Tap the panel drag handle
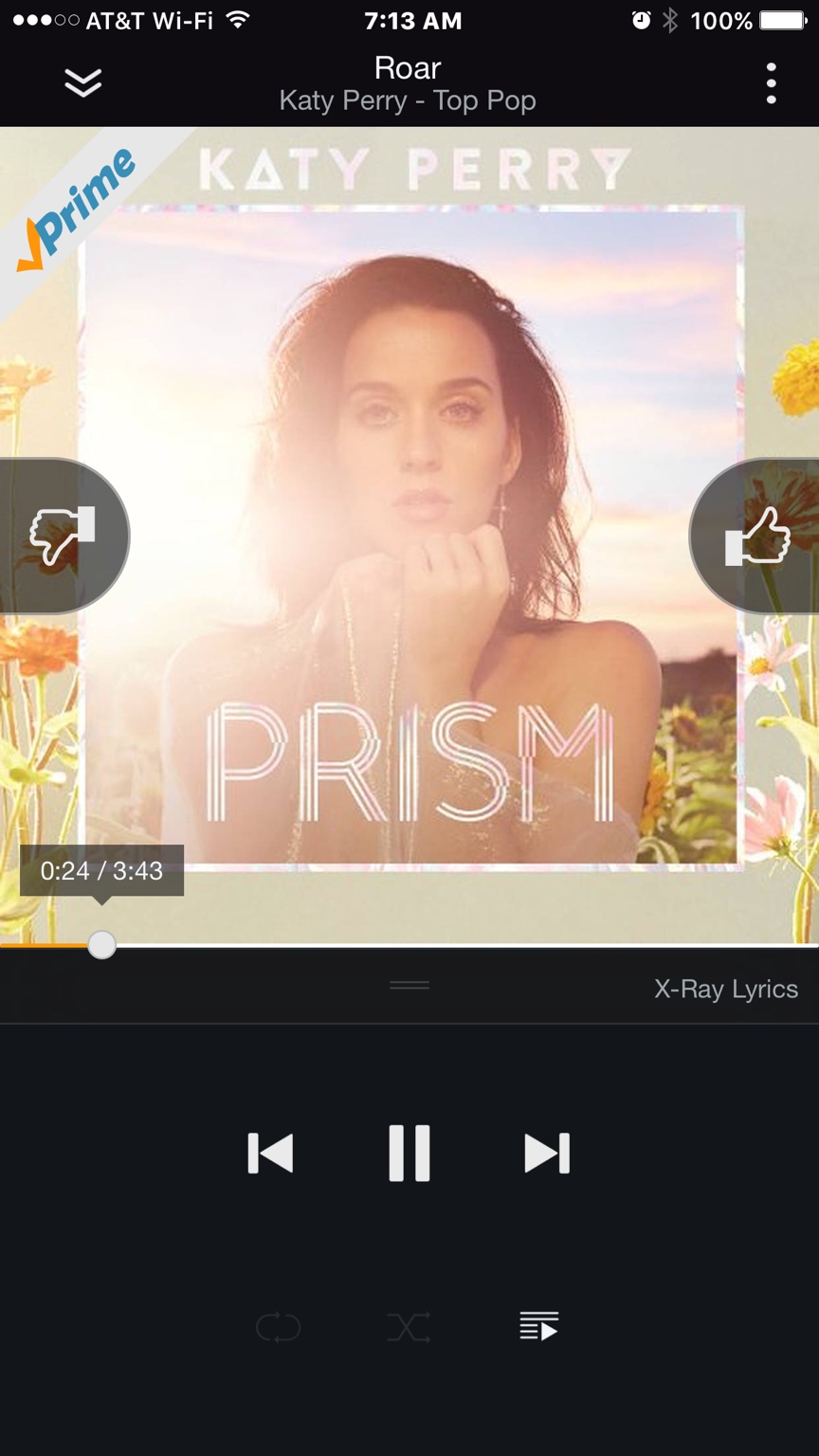The width and height of the screenshot is (819, 1456). pos(409,986)
